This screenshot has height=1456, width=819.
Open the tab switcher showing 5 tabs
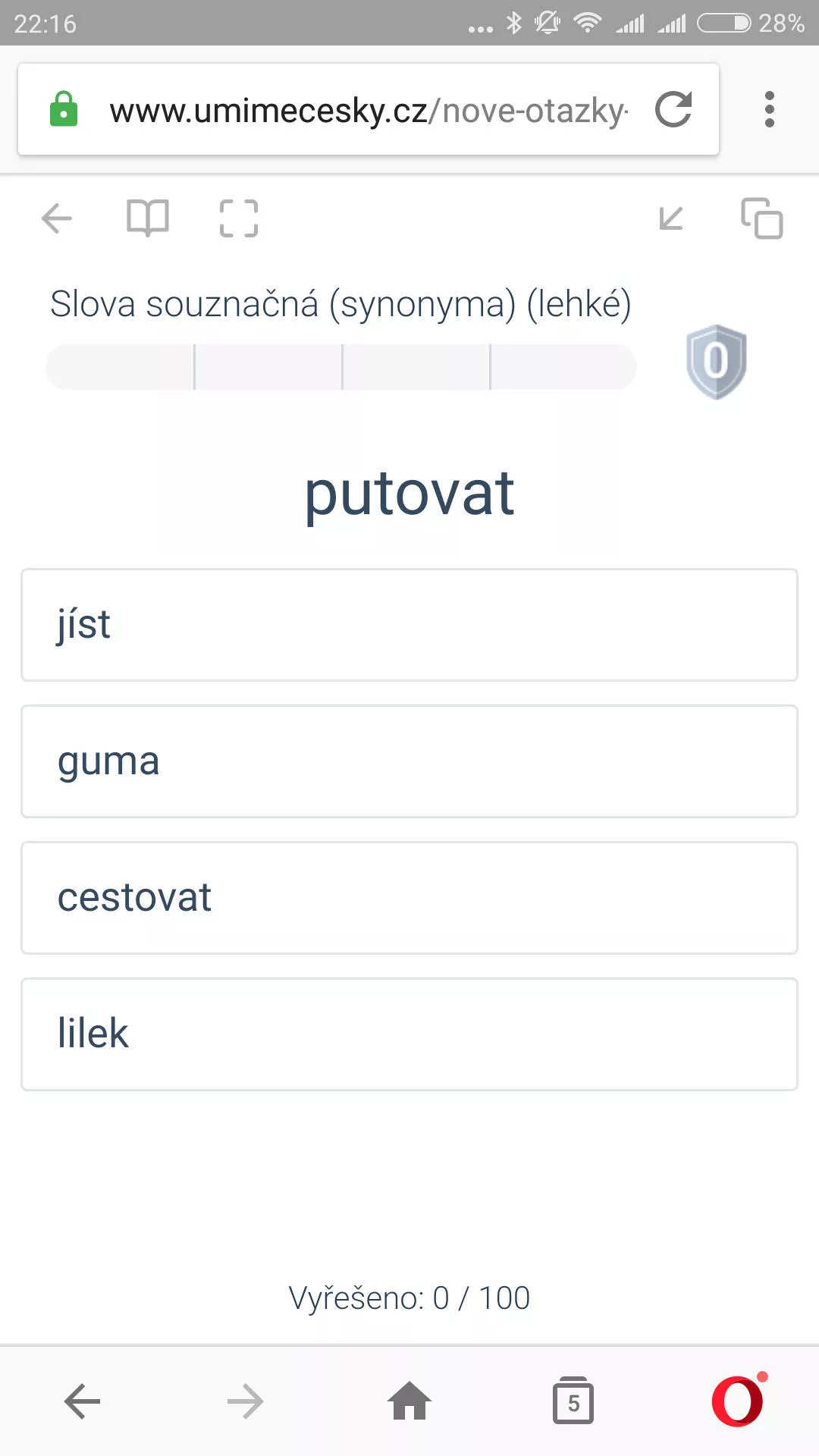click(x=573, y=1401)
